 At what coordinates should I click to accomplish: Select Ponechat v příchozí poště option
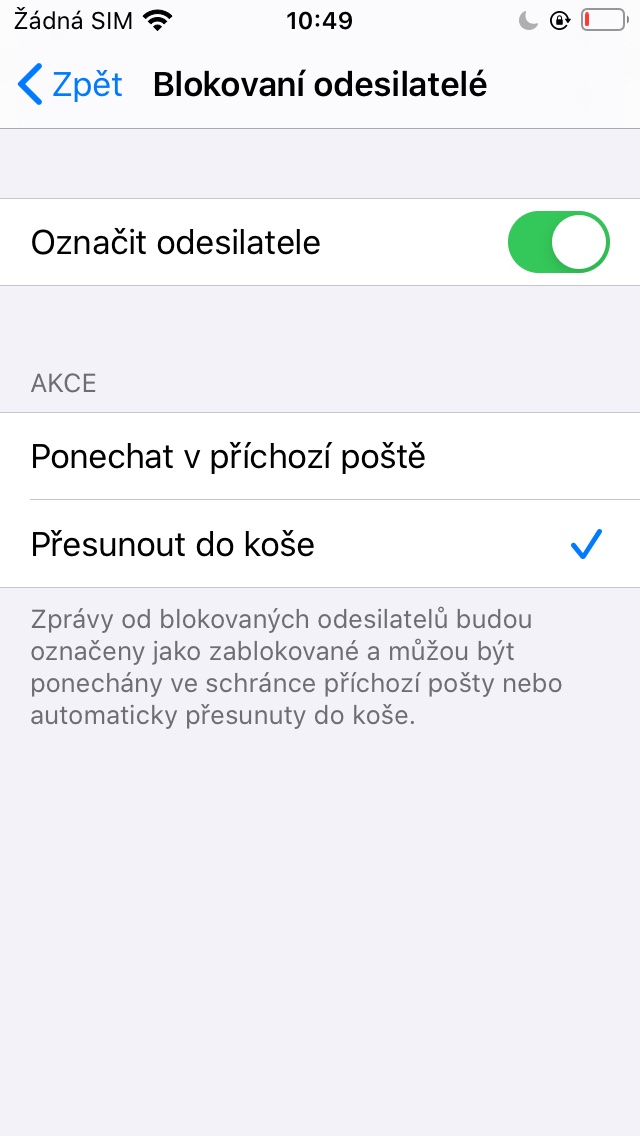point(320,456)
